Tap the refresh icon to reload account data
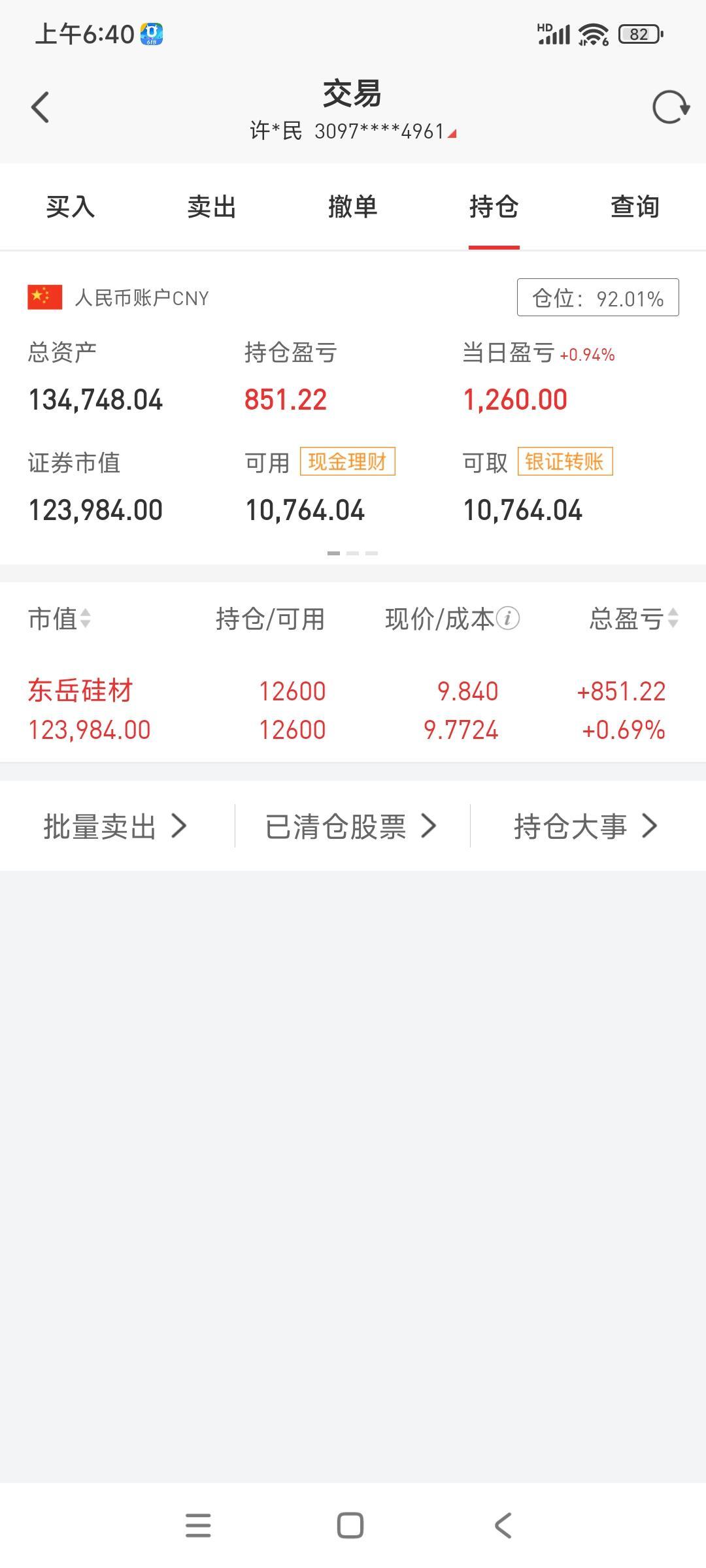This screenshot has width=706, height=1568. click(668, 106)
